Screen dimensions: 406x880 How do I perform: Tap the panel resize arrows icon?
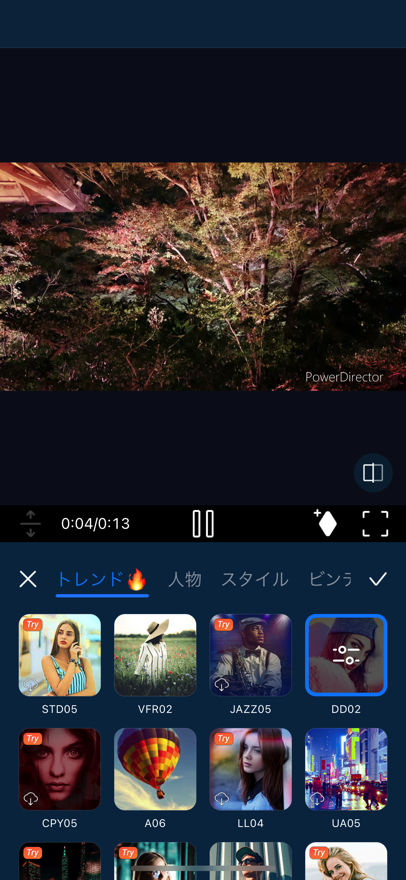click(x=30, y=524)
